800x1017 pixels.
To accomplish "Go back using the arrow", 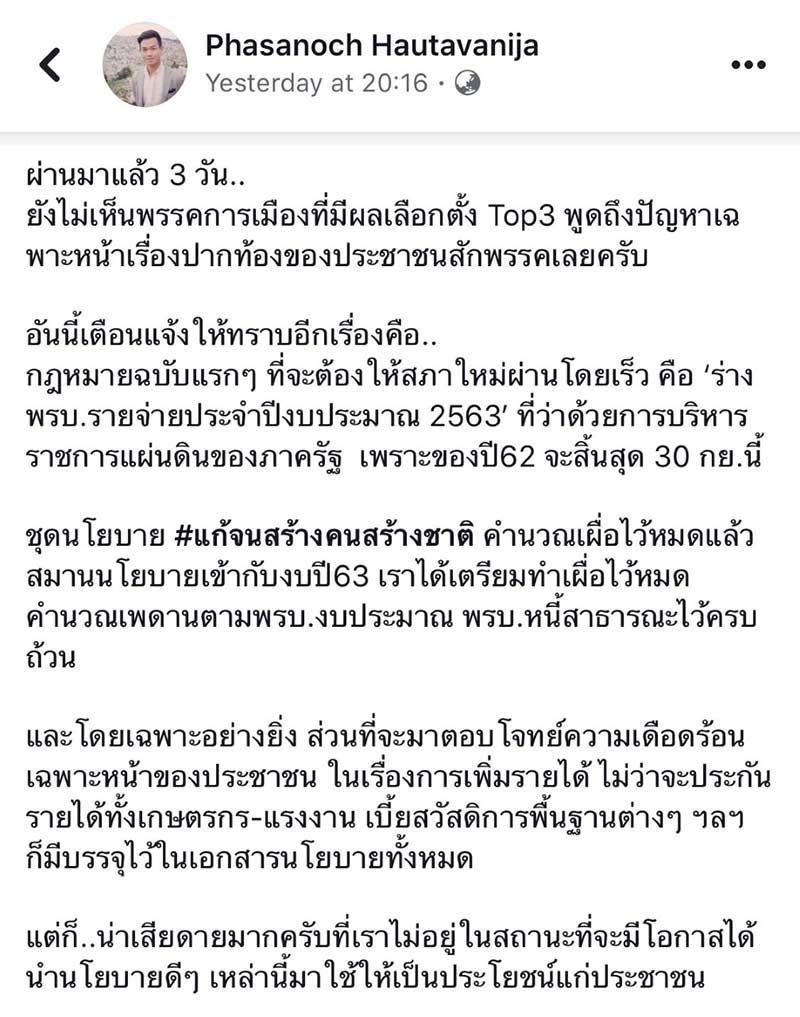I will (x=49, y=65).
